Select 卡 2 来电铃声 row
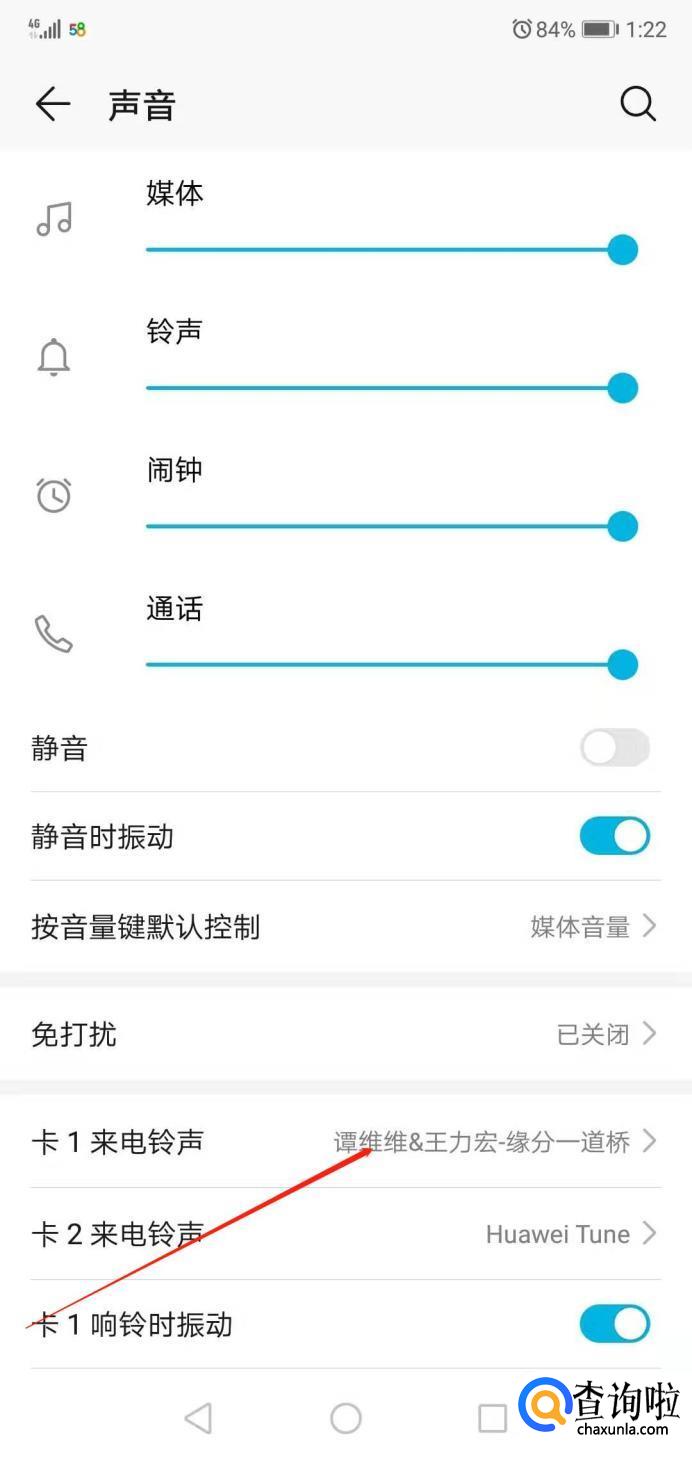 tap(345, 1234)
